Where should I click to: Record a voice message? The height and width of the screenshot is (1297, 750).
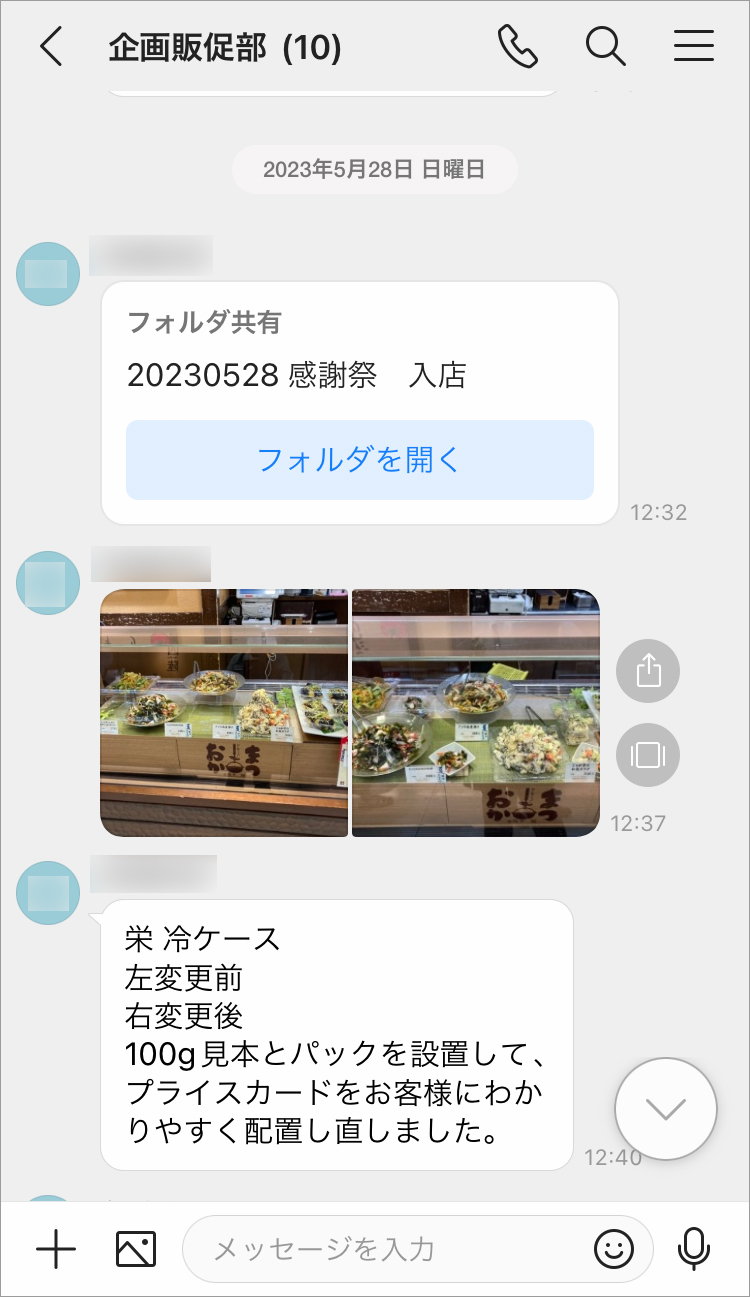tap(694, 1249)
